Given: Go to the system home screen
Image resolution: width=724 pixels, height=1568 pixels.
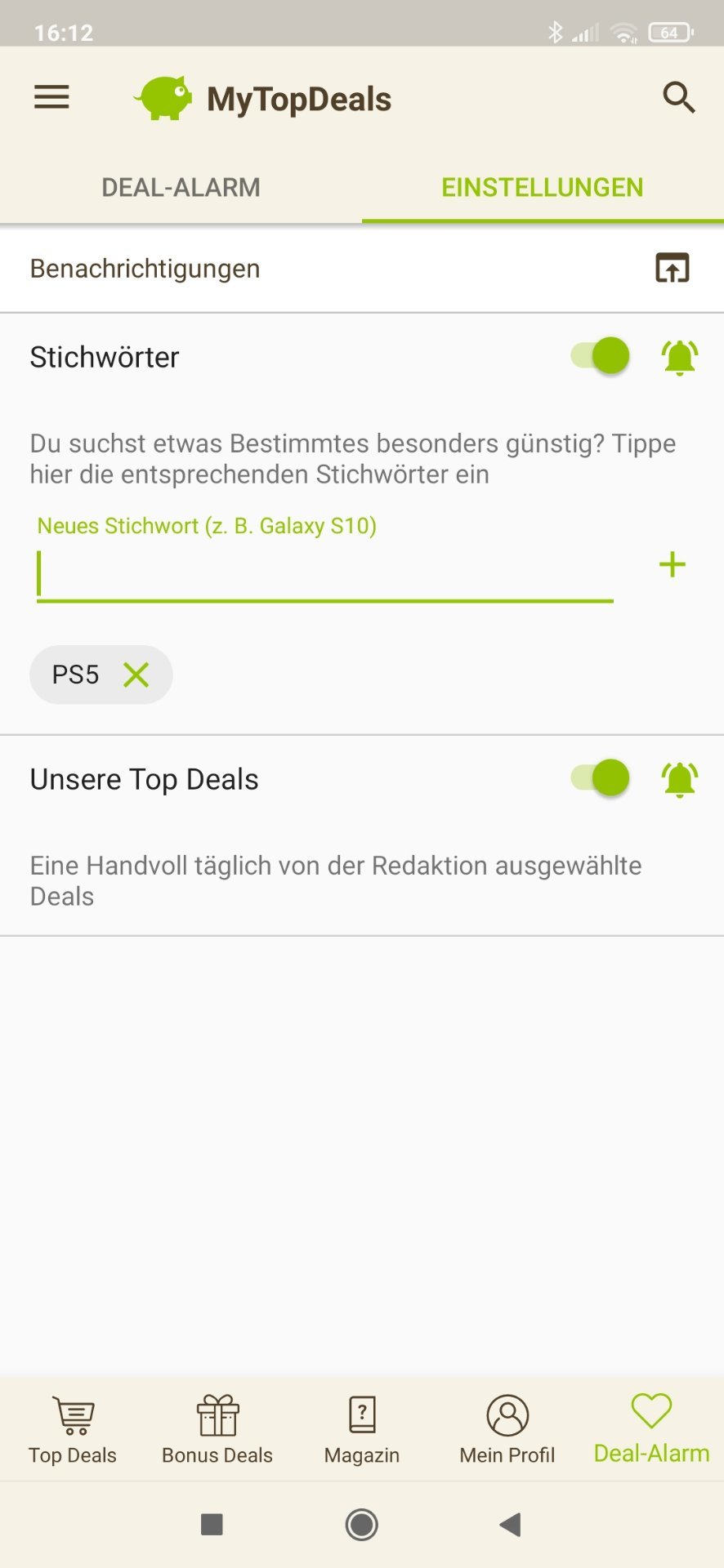Looking at the screenshot, I should point(361,1524).
